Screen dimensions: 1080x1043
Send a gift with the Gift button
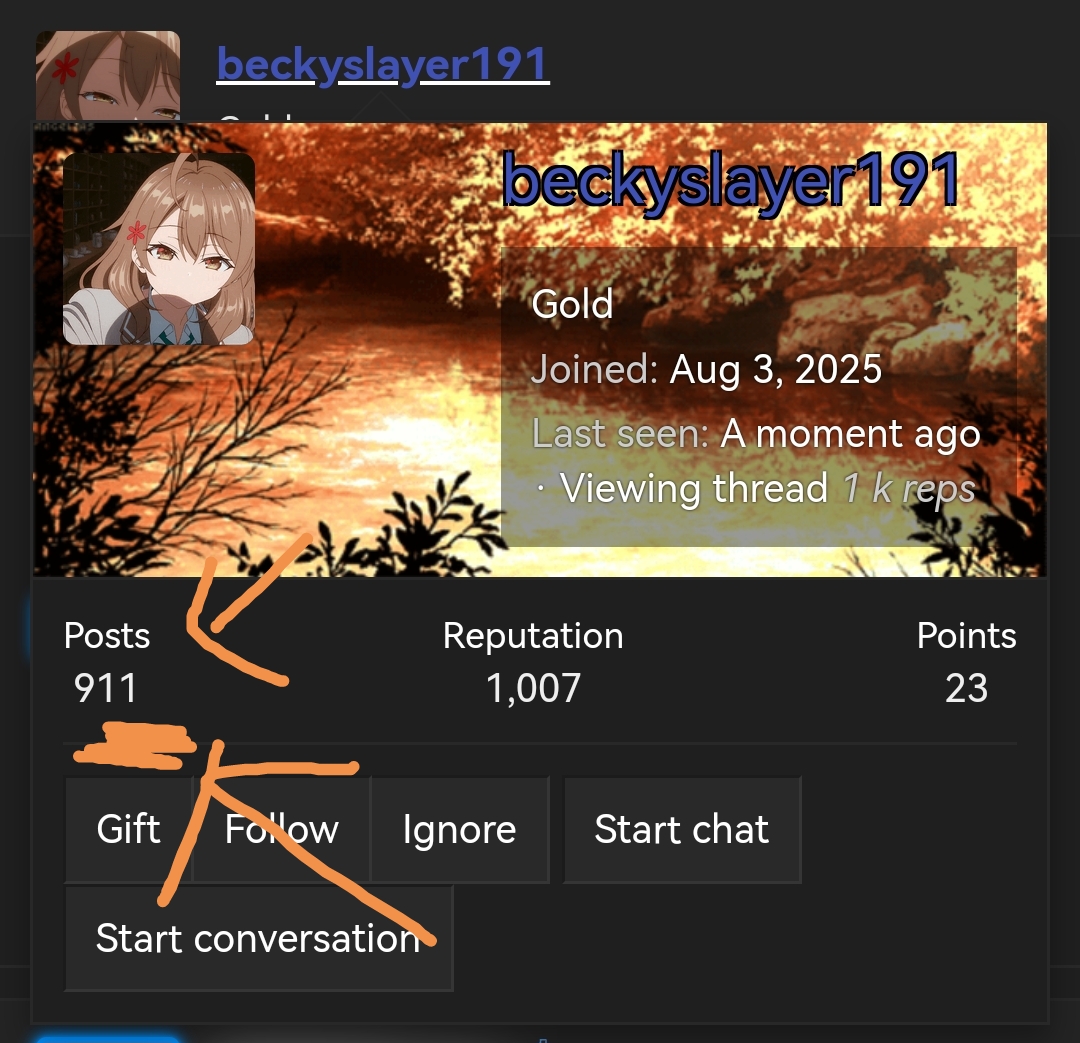pyautogui.click(x=128, y=829)
